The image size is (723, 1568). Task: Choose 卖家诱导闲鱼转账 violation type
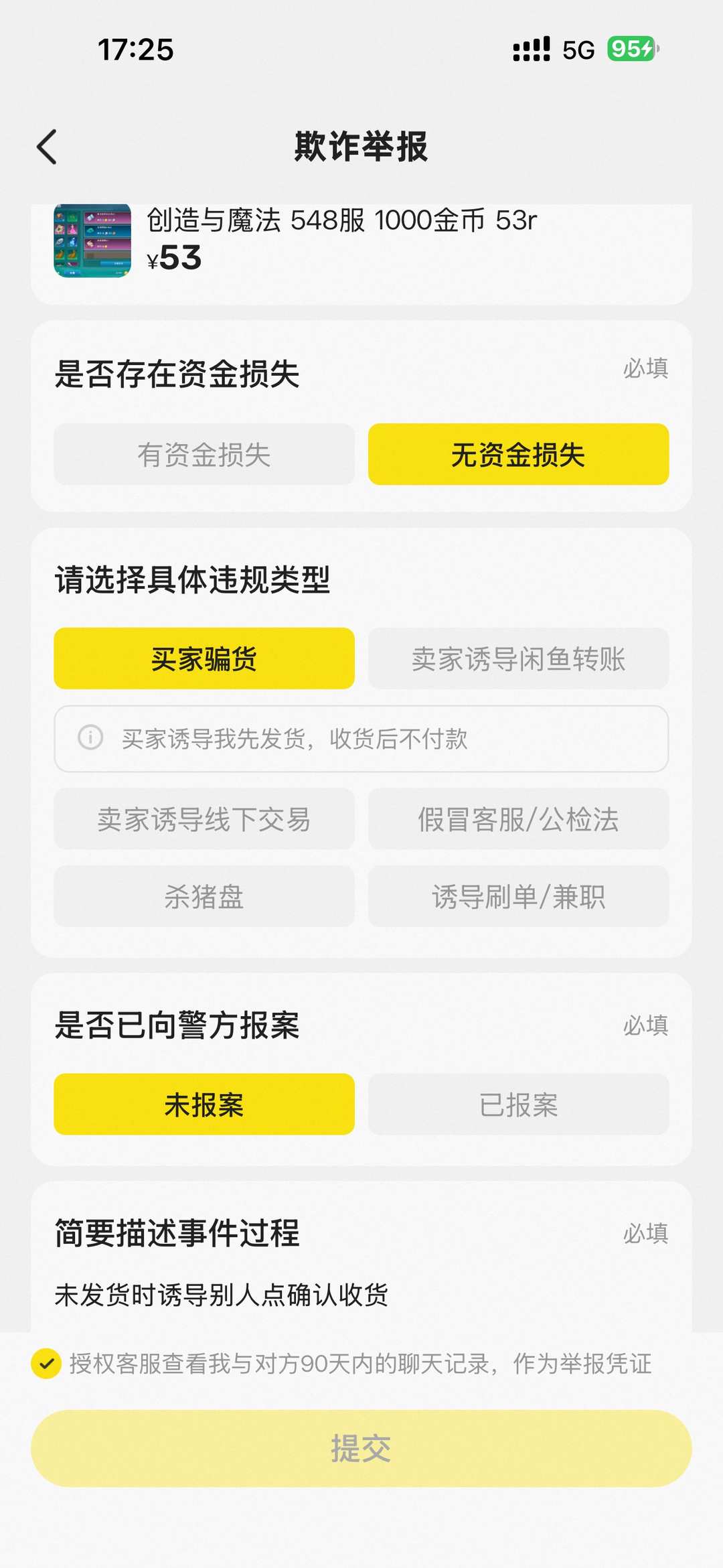518,658
